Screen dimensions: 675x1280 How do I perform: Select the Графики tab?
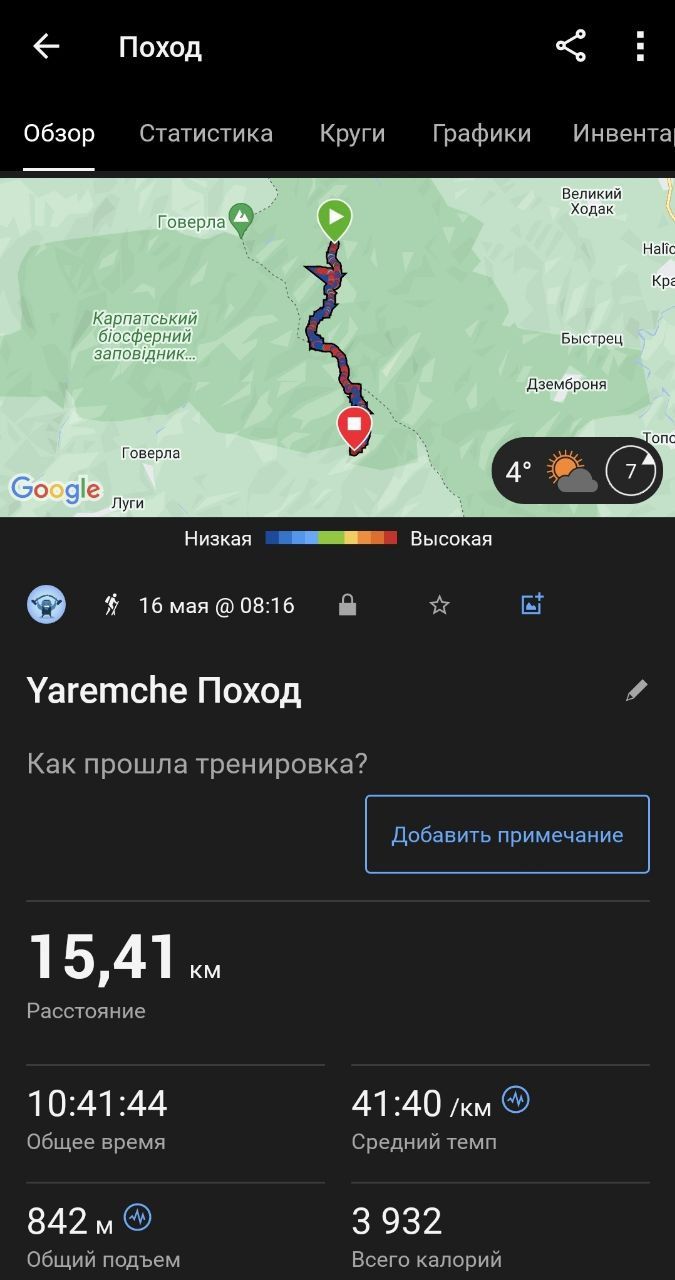pos(481,134)
